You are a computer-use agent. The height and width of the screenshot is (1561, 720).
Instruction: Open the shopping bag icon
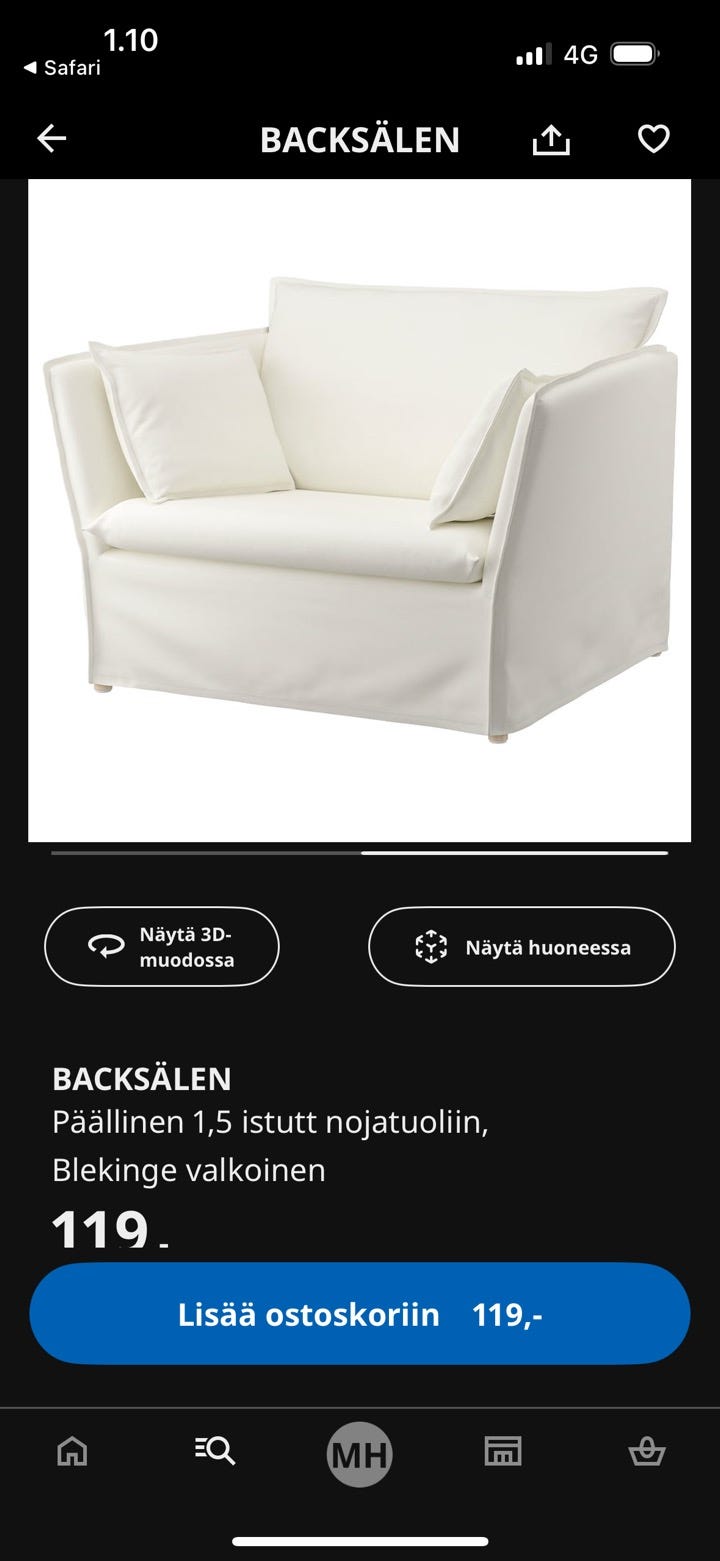pos(648,1452)
